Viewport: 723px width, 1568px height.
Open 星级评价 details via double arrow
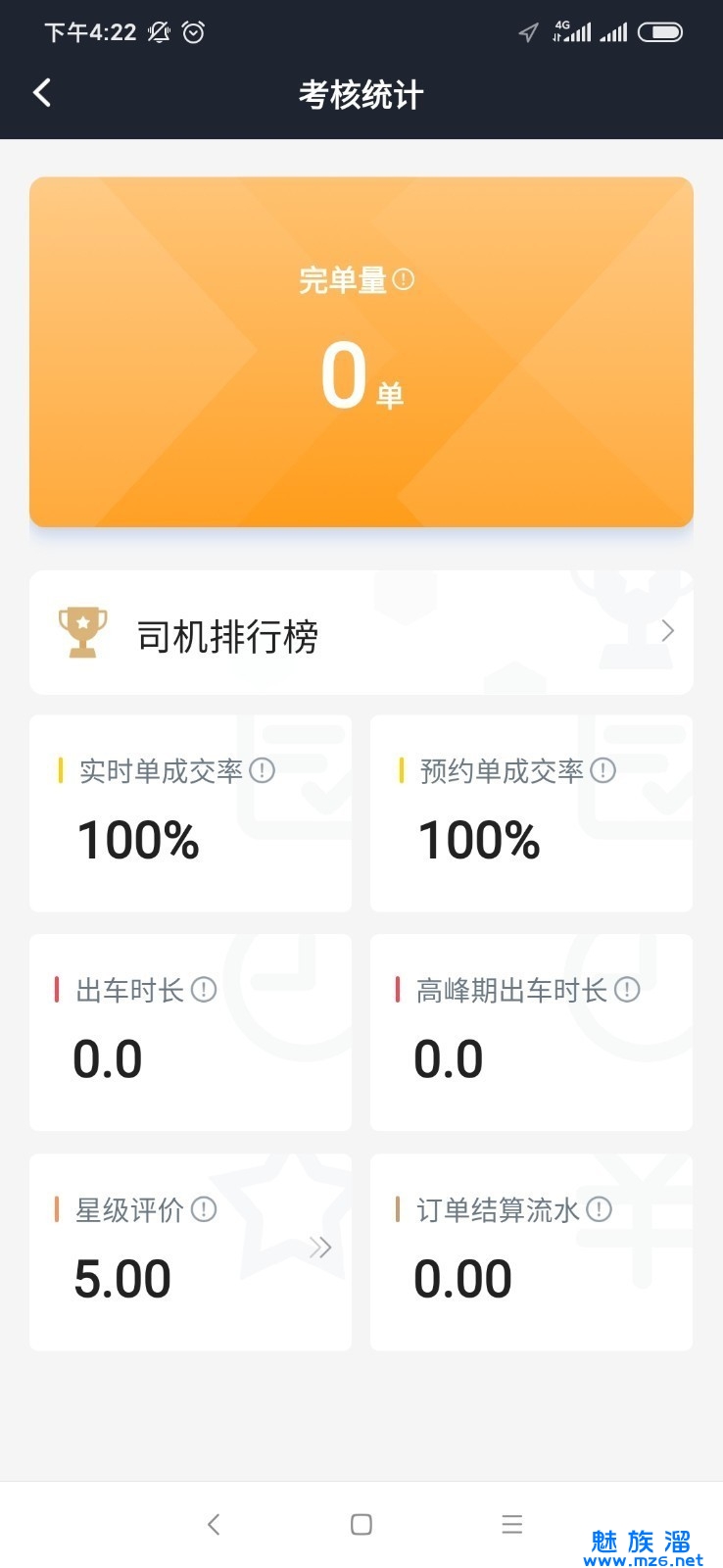pos(320,1248)
